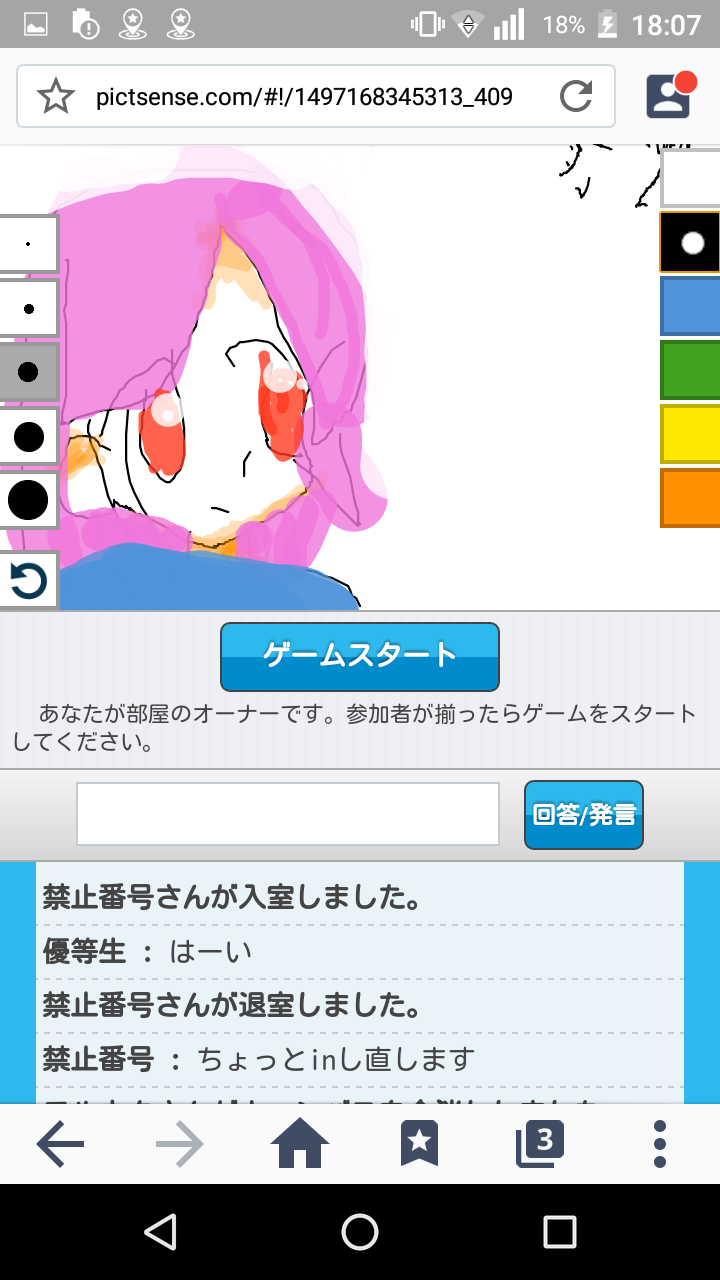This screenshot has width=720, height=1280.
Task: Select the smallest brush size
Action: click(x=28, y=244)
